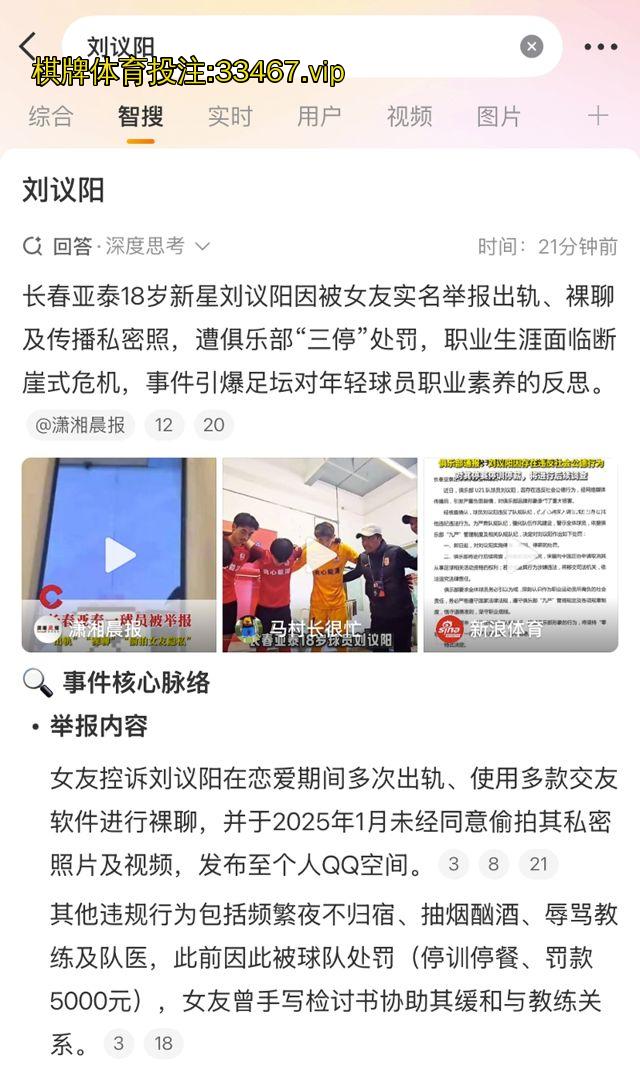Switch to the 综合 tab
The image size is (640, 1076).
point(50,116)
